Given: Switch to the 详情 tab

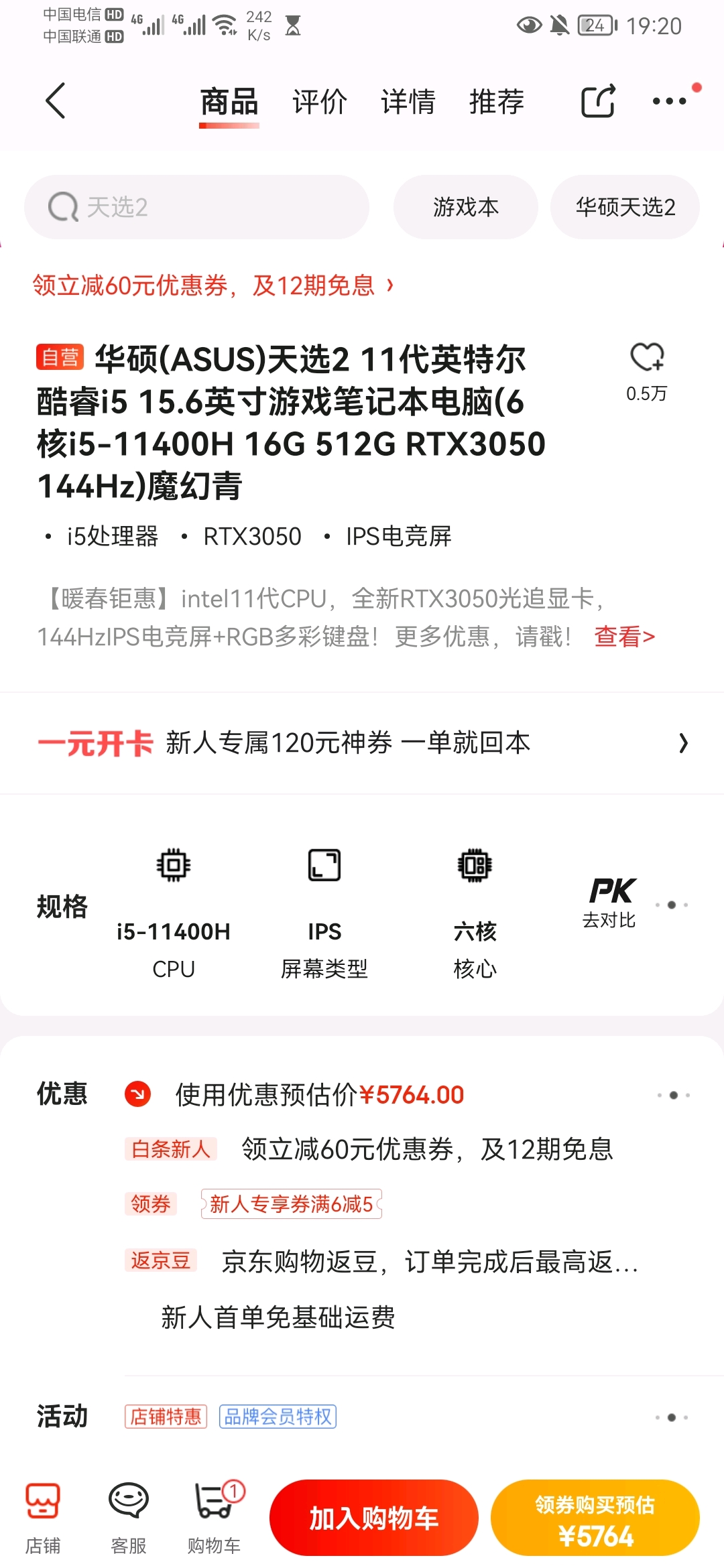Looking at the screenshot, I should [408, 102].
